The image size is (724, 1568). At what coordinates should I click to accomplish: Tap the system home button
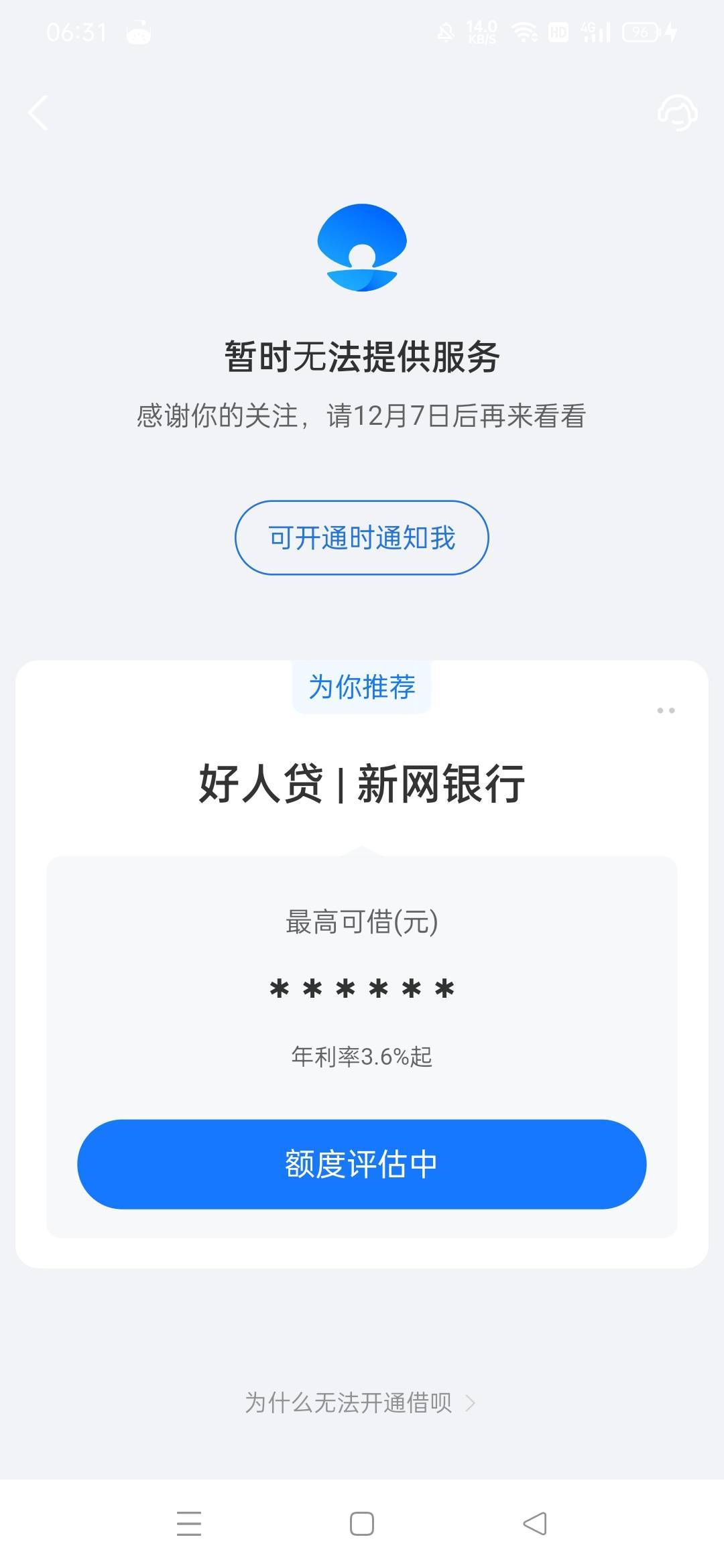362,1523
